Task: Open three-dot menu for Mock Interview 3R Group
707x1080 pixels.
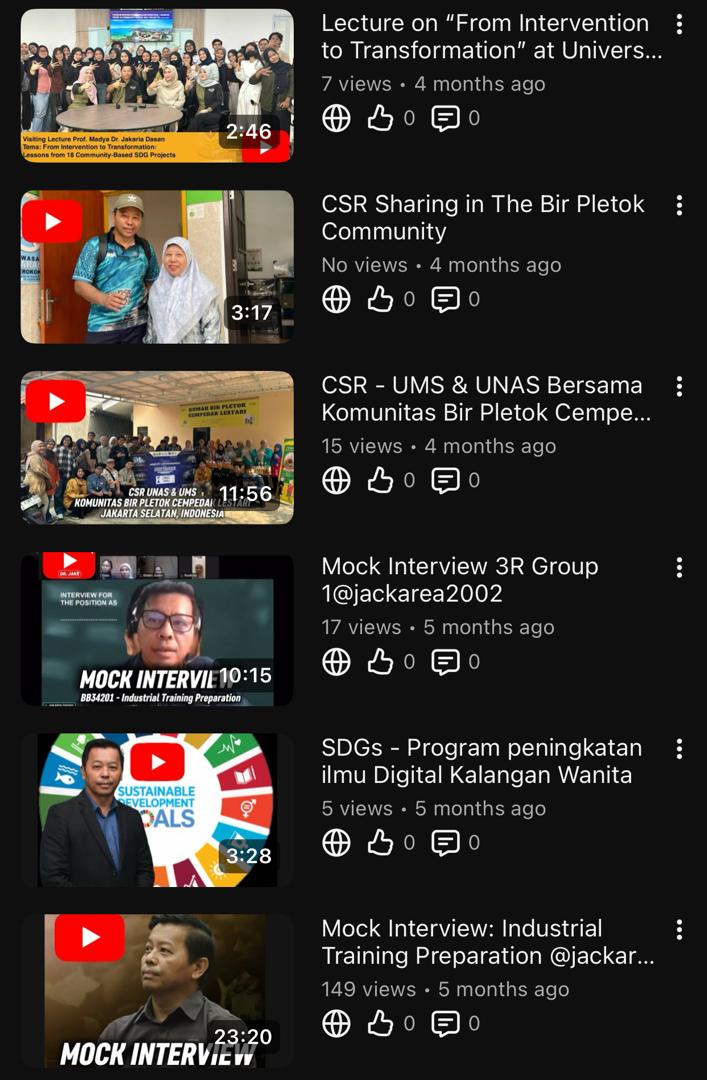Action: [x=679, y=567]
